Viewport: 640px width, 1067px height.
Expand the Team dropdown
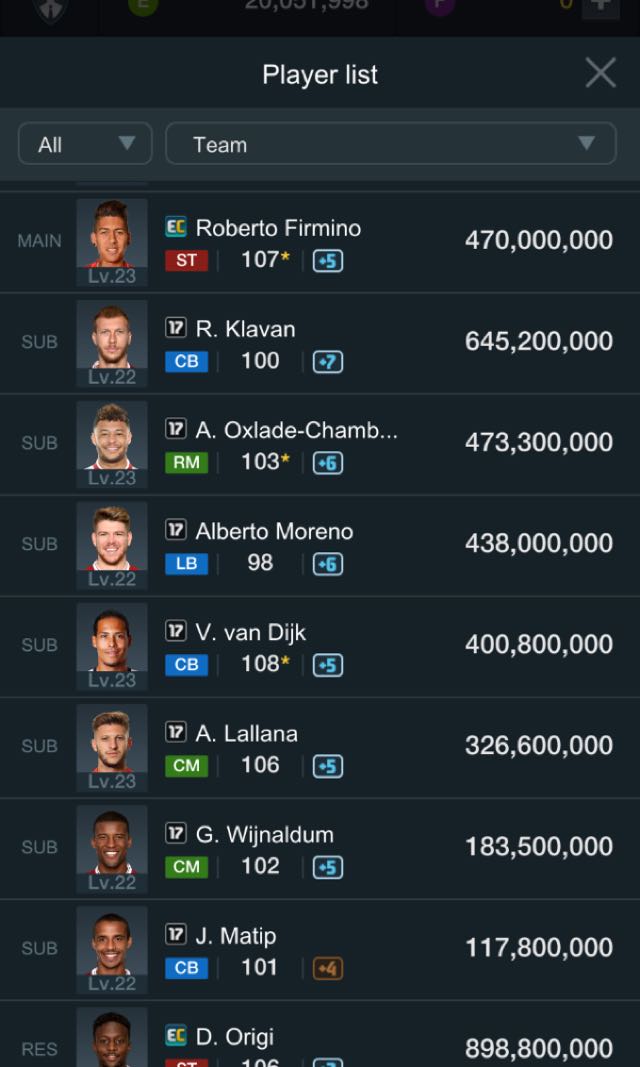tap(390, 144)
